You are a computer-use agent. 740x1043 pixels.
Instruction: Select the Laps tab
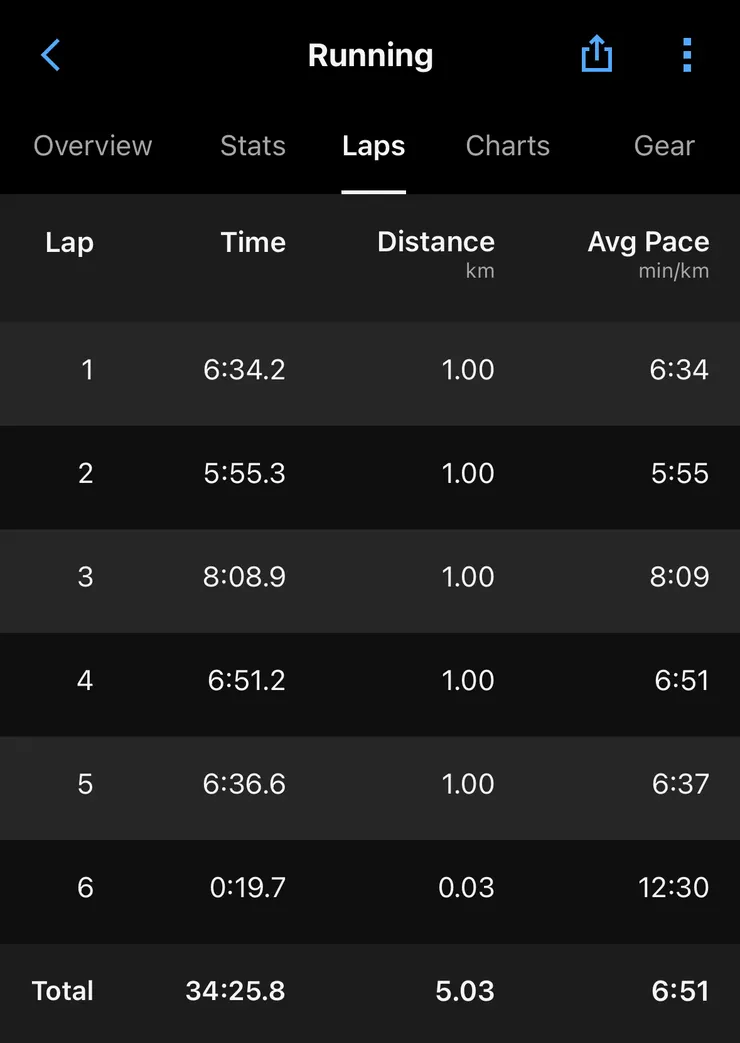(373, 146)
